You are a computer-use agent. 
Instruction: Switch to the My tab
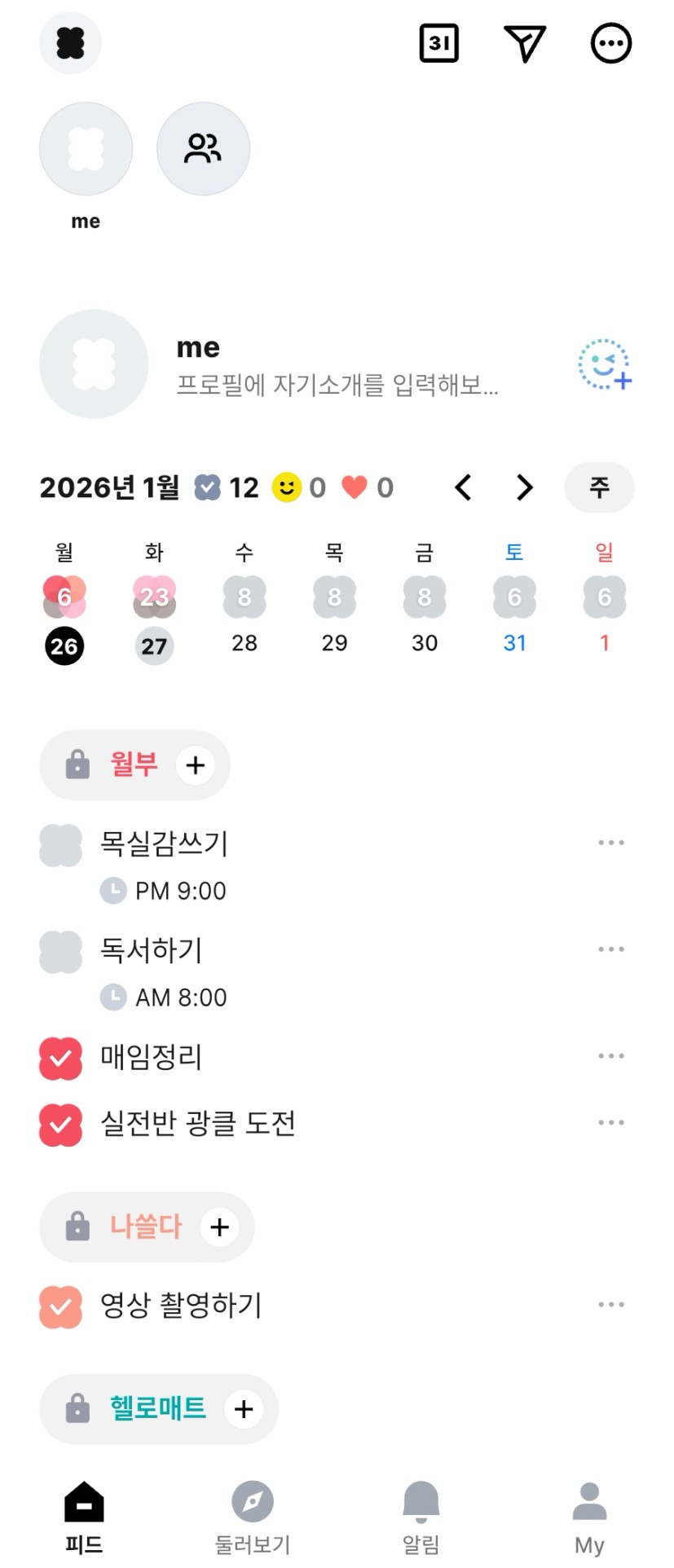(x=589, y=1517)
